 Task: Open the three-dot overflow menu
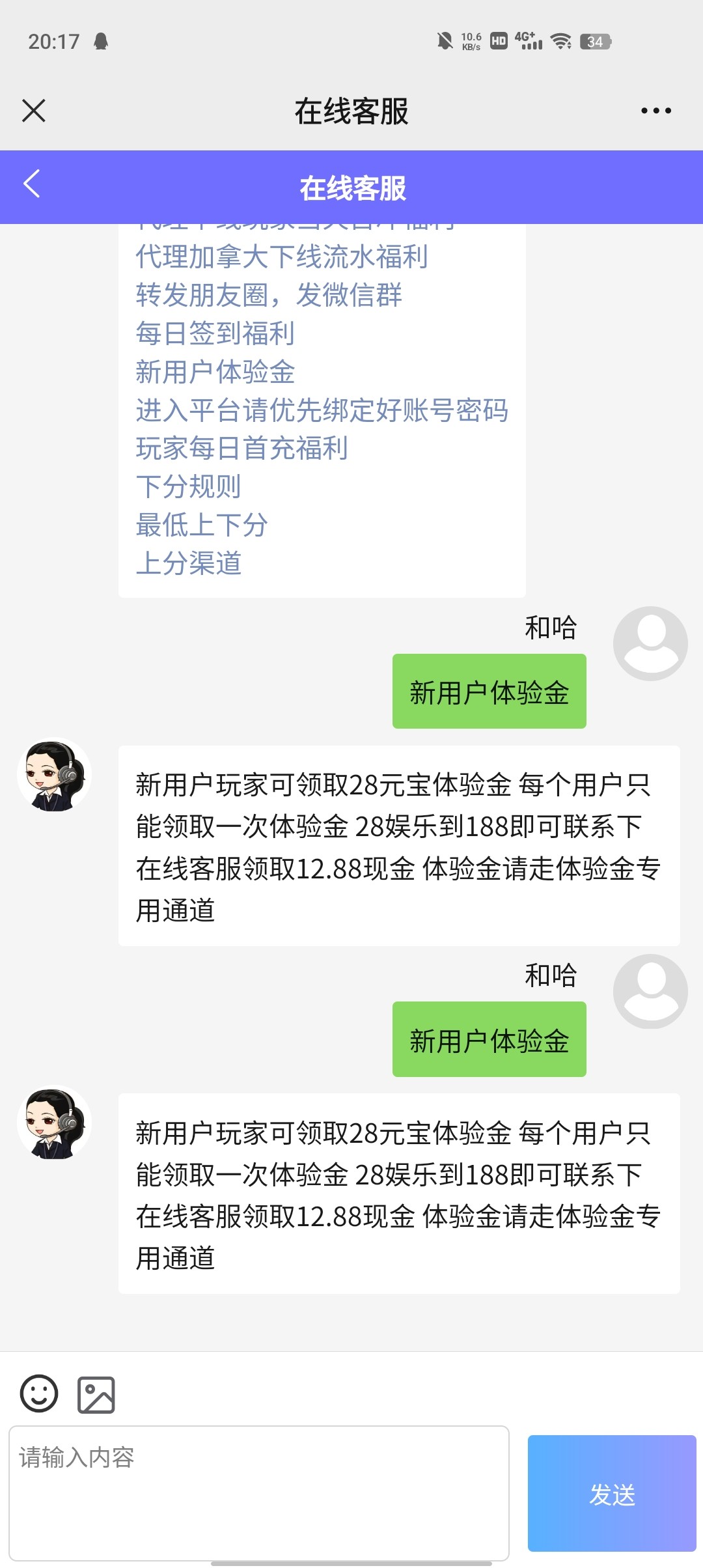click(x=655, y=111)
